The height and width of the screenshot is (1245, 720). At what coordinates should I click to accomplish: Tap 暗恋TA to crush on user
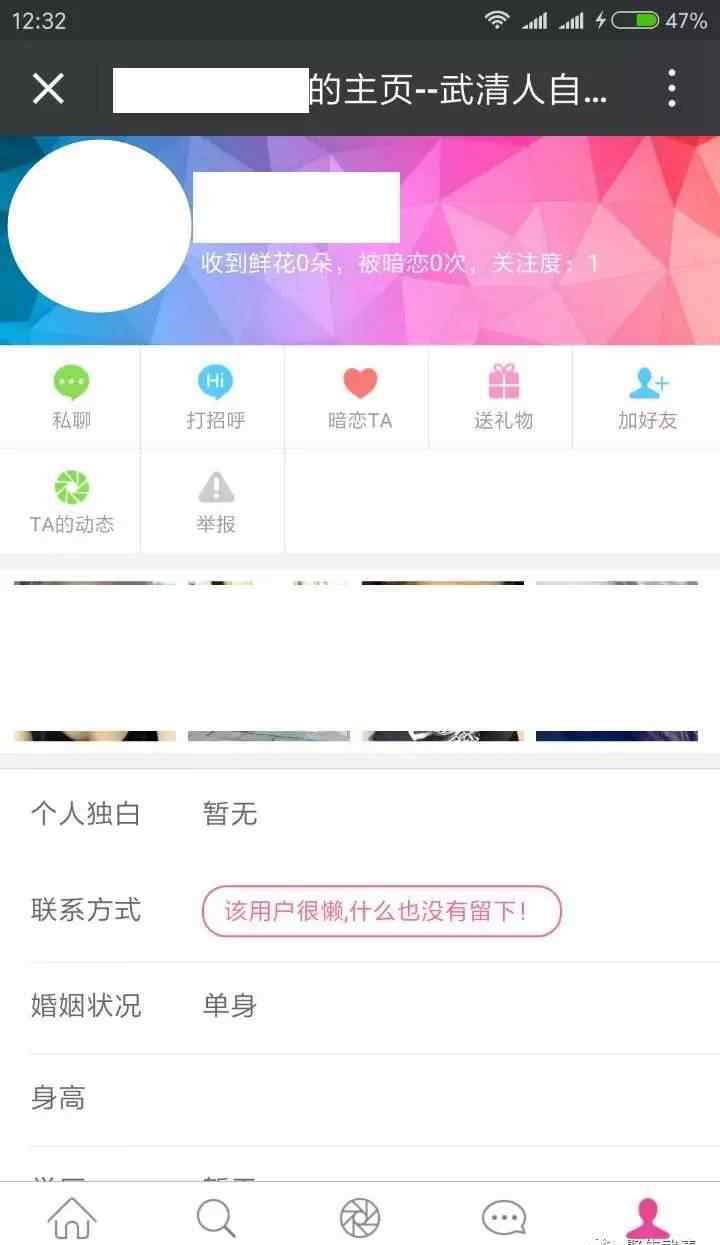point(359,397)
